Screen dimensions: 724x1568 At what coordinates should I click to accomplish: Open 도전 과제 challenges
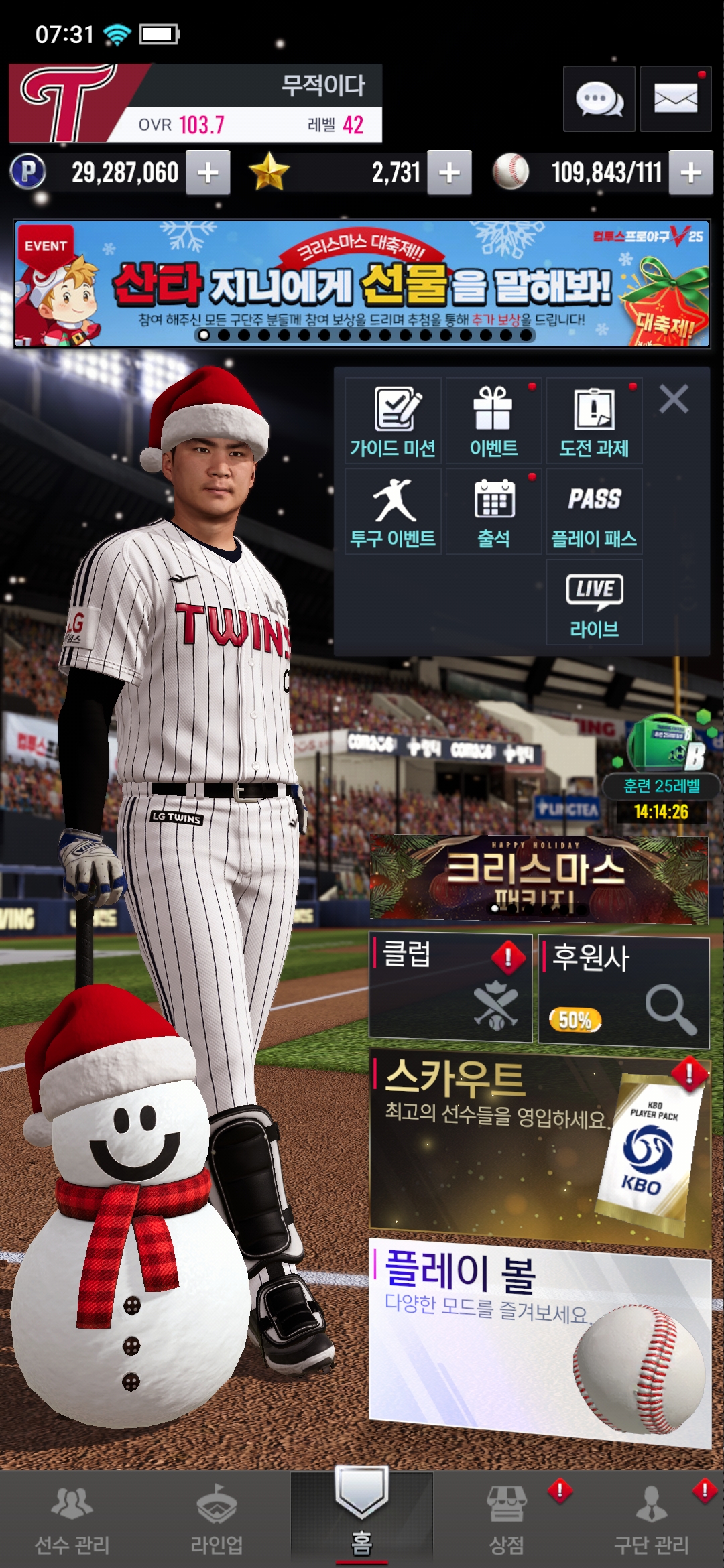coord(594,421)
